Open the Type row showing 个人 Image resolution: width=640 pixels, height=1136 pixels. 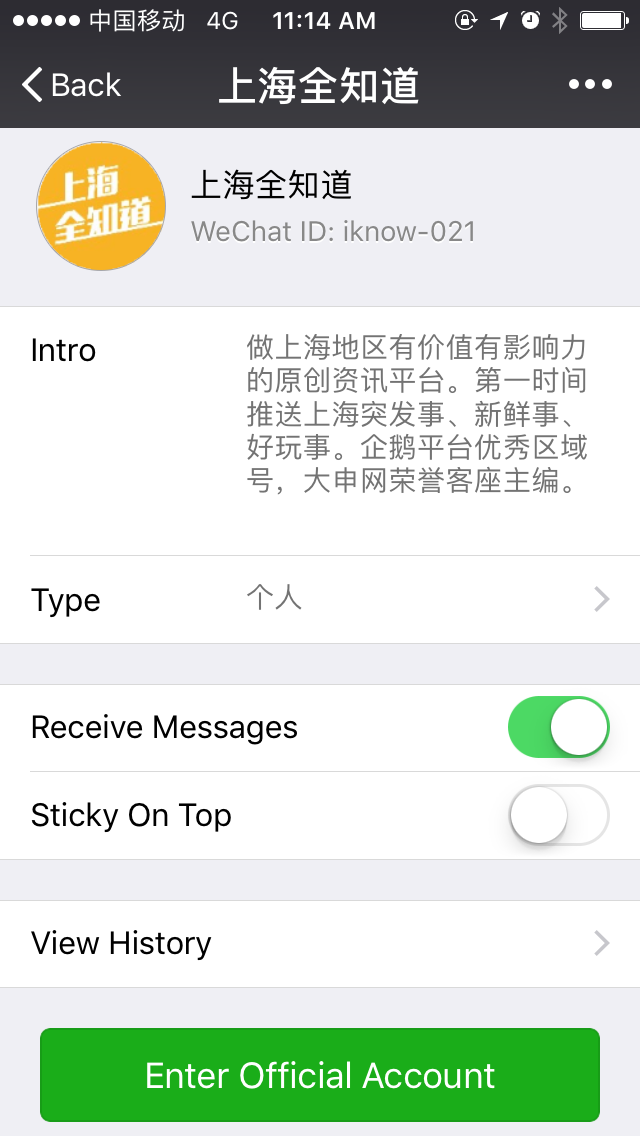pyautogui.click(x=320, y=600)
